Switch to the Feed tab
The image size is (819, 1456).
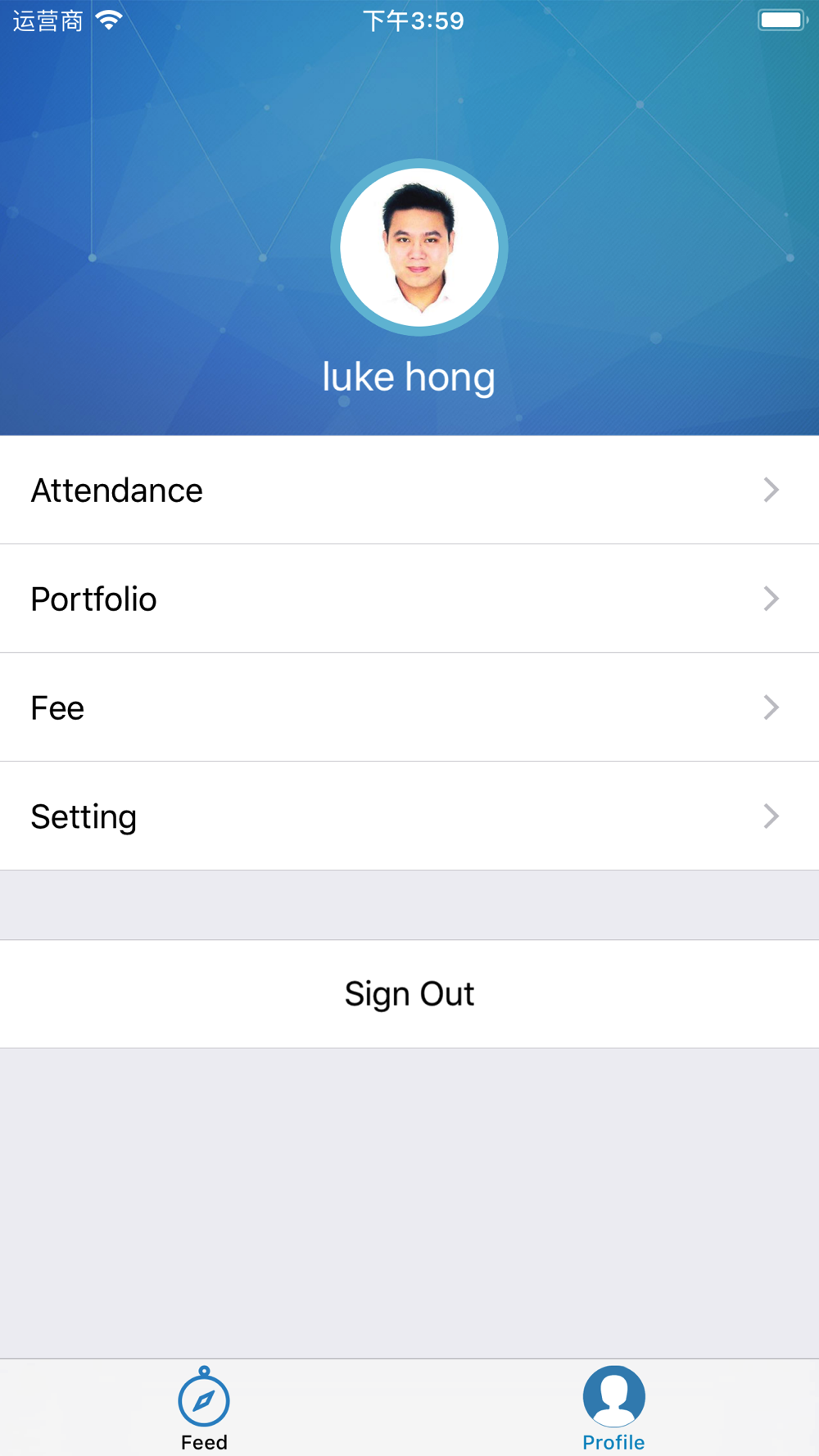[204, 1409]
